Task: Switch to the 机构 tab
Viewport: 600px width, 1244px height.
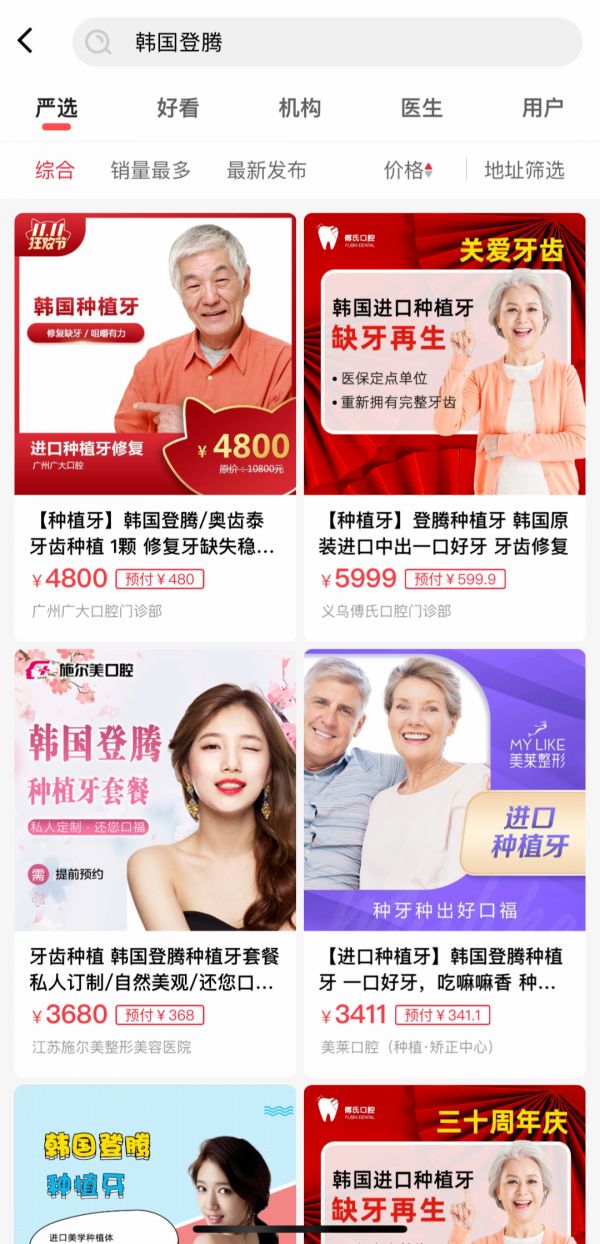Action: 300,108
